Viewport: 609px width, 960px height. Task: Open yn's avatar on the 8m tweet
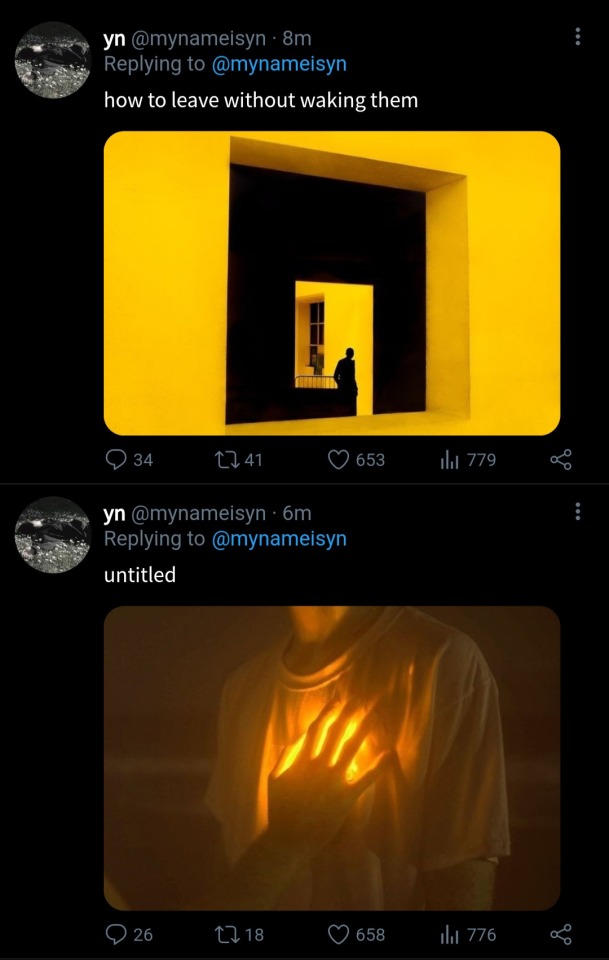coord(53,60)
